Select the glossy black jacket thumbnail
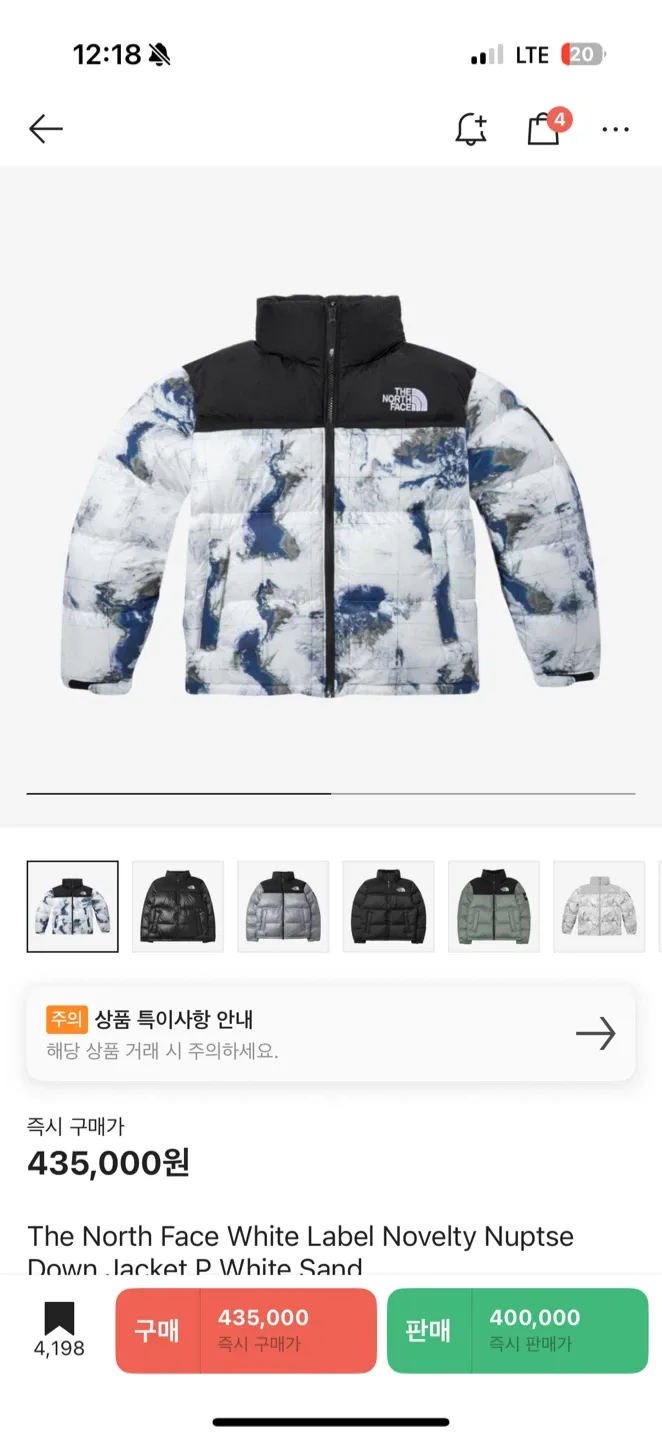 pyautogui.click(x=177, y=906)
